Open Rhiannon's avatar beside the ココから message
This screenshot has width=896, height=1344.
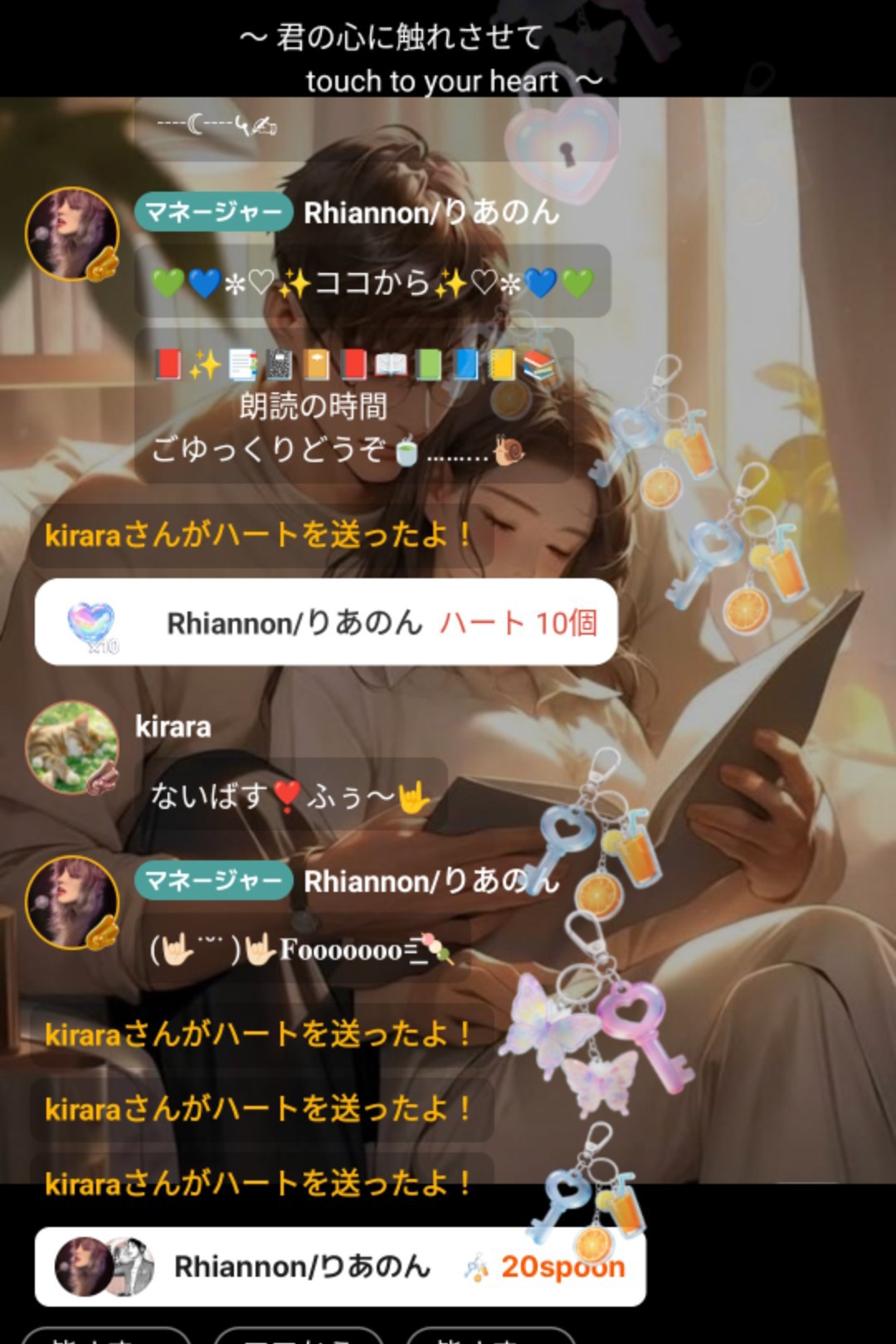(71, 234)
